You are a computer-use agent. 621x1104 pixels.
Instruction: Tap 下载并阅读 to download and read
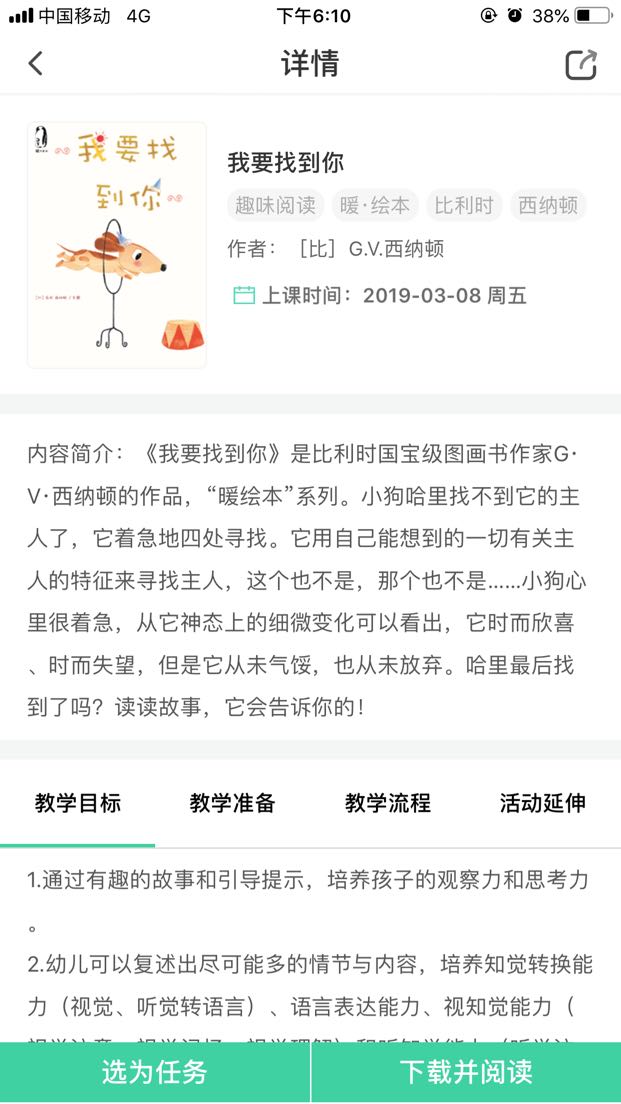coord(466,1072)
